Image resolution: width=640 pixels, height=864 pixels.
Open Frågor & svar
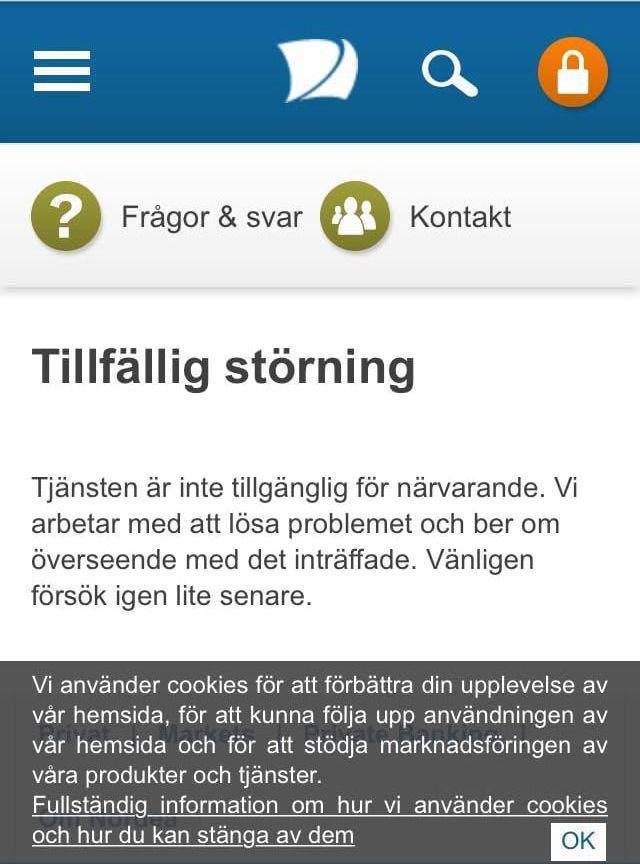tap(167, 216)
